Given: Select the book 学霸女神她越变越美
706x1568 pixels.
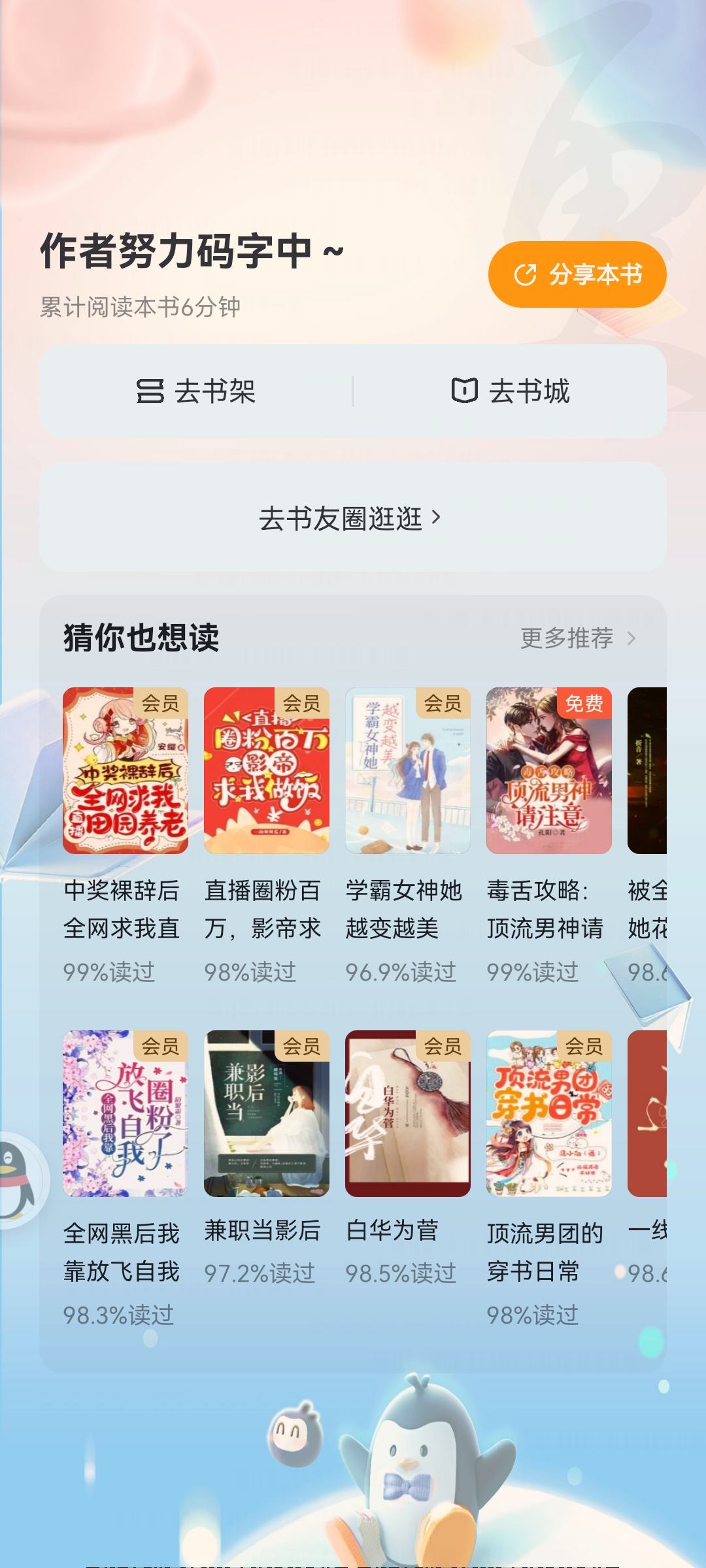Looking at the screenshot, I should pyautogui.click(x=408, y=771).
